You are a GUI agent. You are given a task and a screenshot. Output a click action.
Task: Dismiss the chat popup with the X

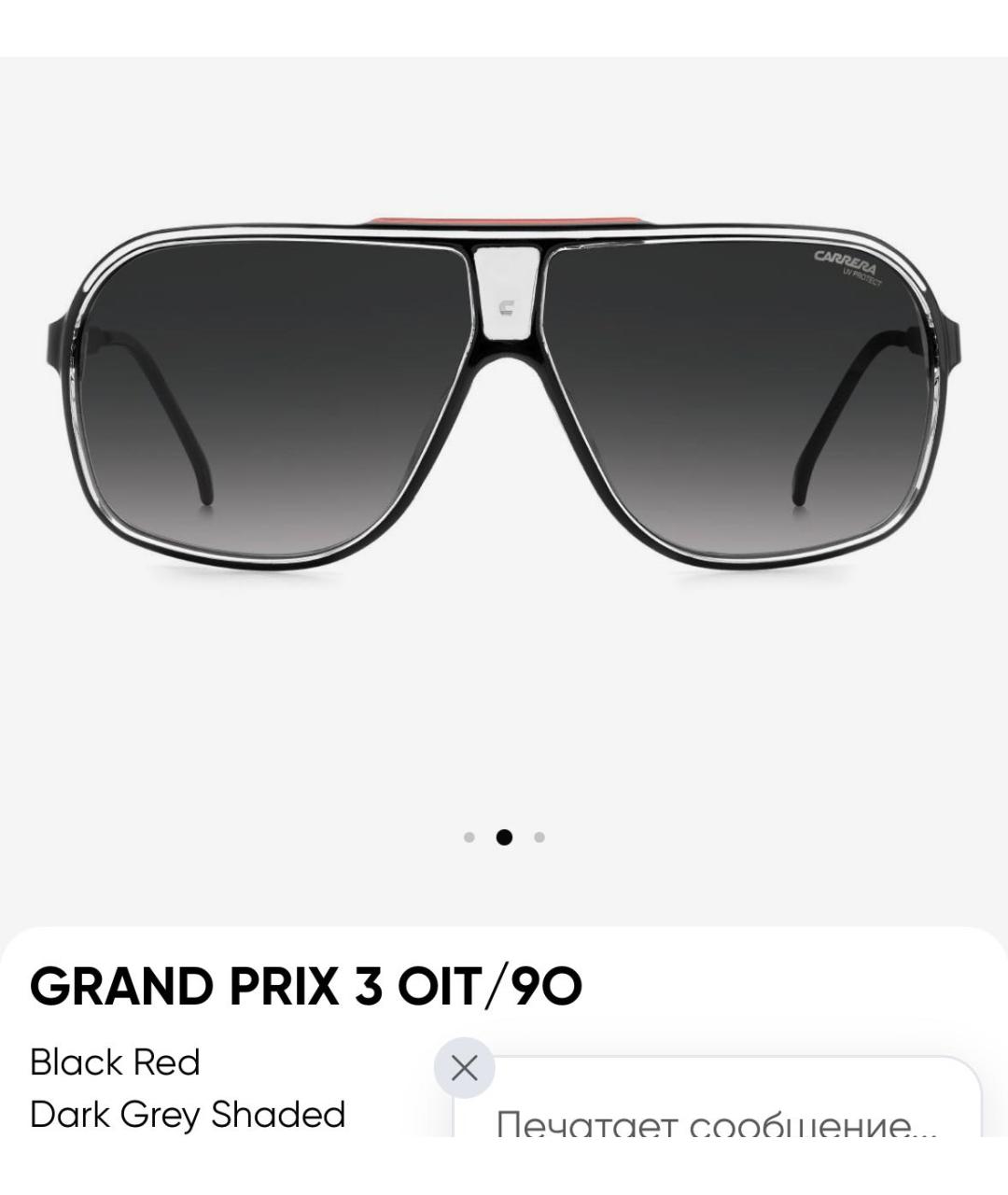tap(464, 1067)
